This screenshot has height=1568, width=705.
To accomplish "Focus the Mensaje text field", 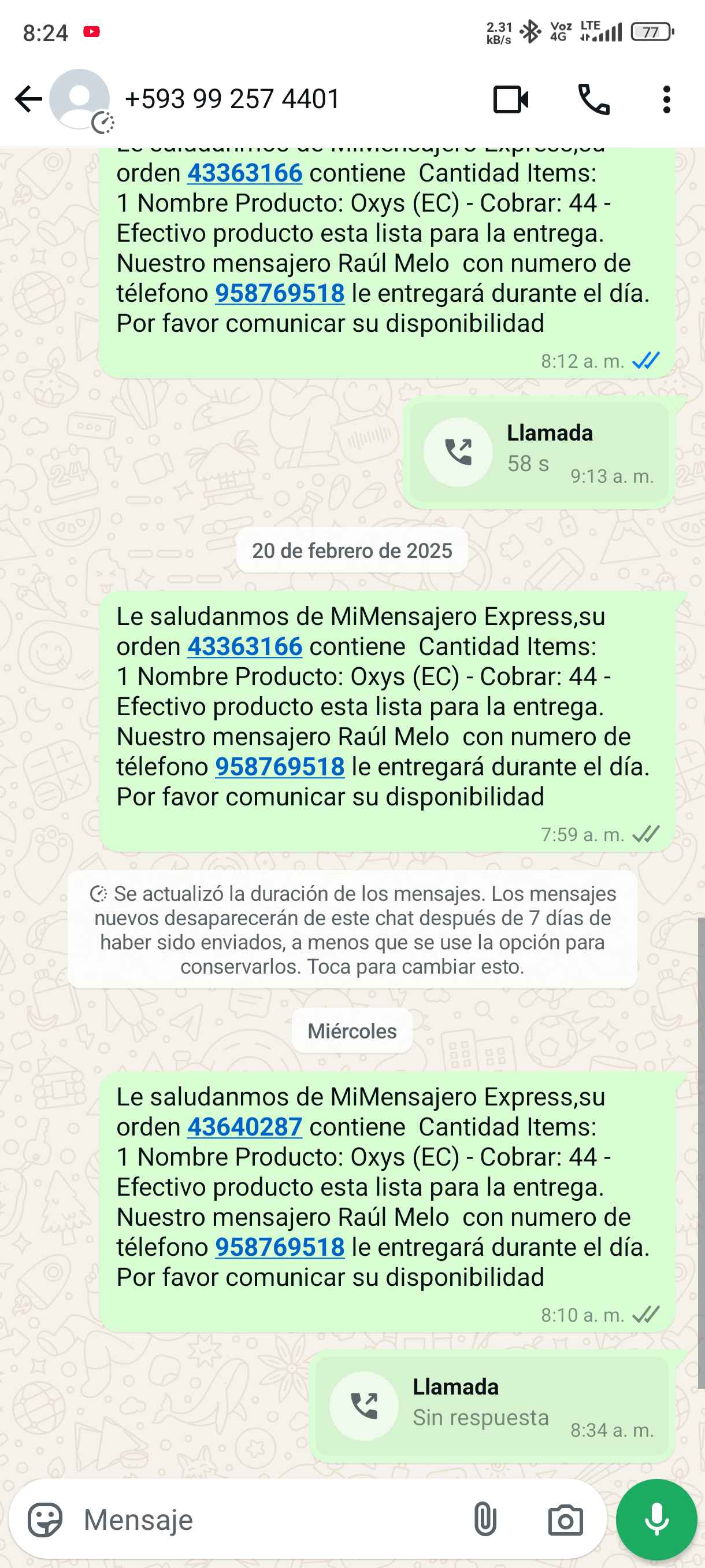I will pos(268,1520).
